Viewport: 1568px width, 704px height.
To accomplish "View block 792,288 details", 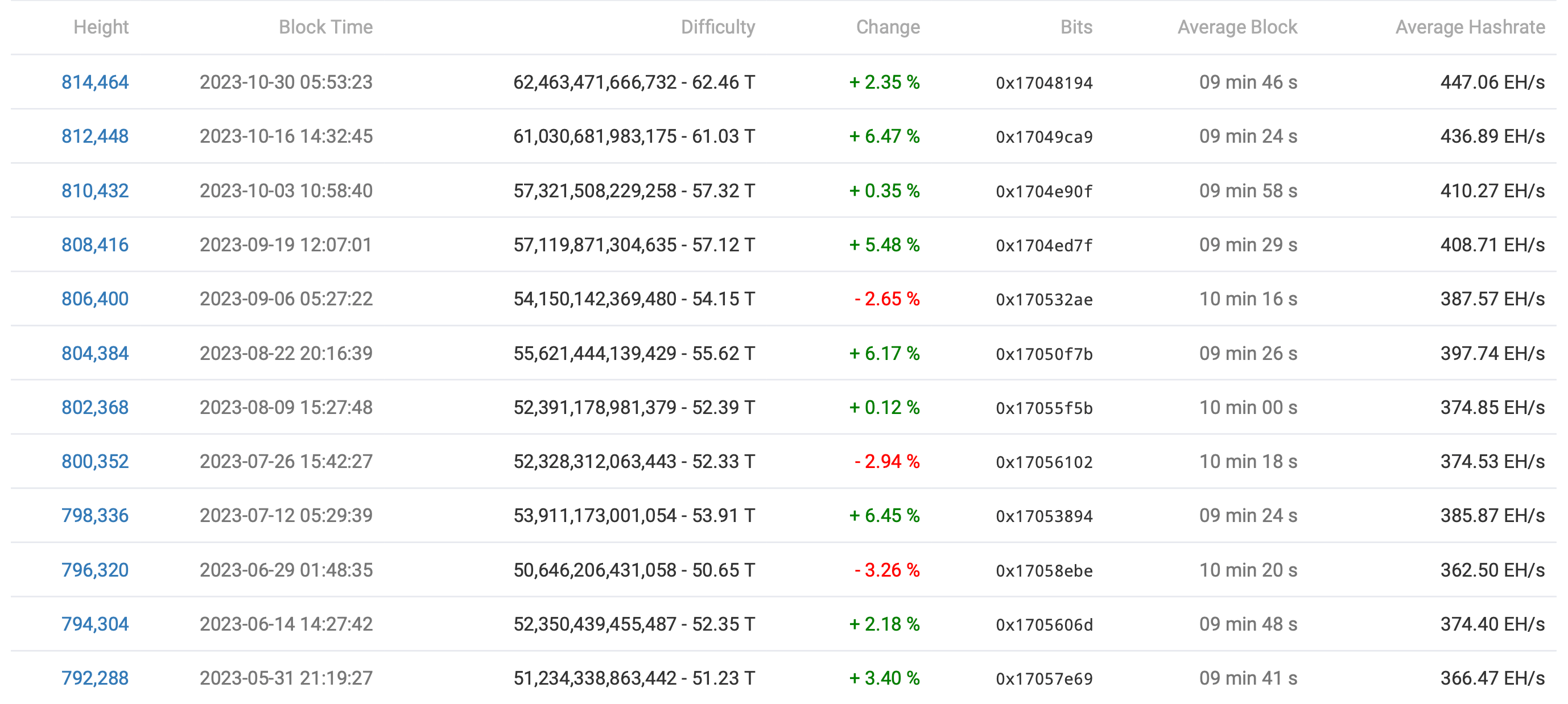I will pos(95,678).
